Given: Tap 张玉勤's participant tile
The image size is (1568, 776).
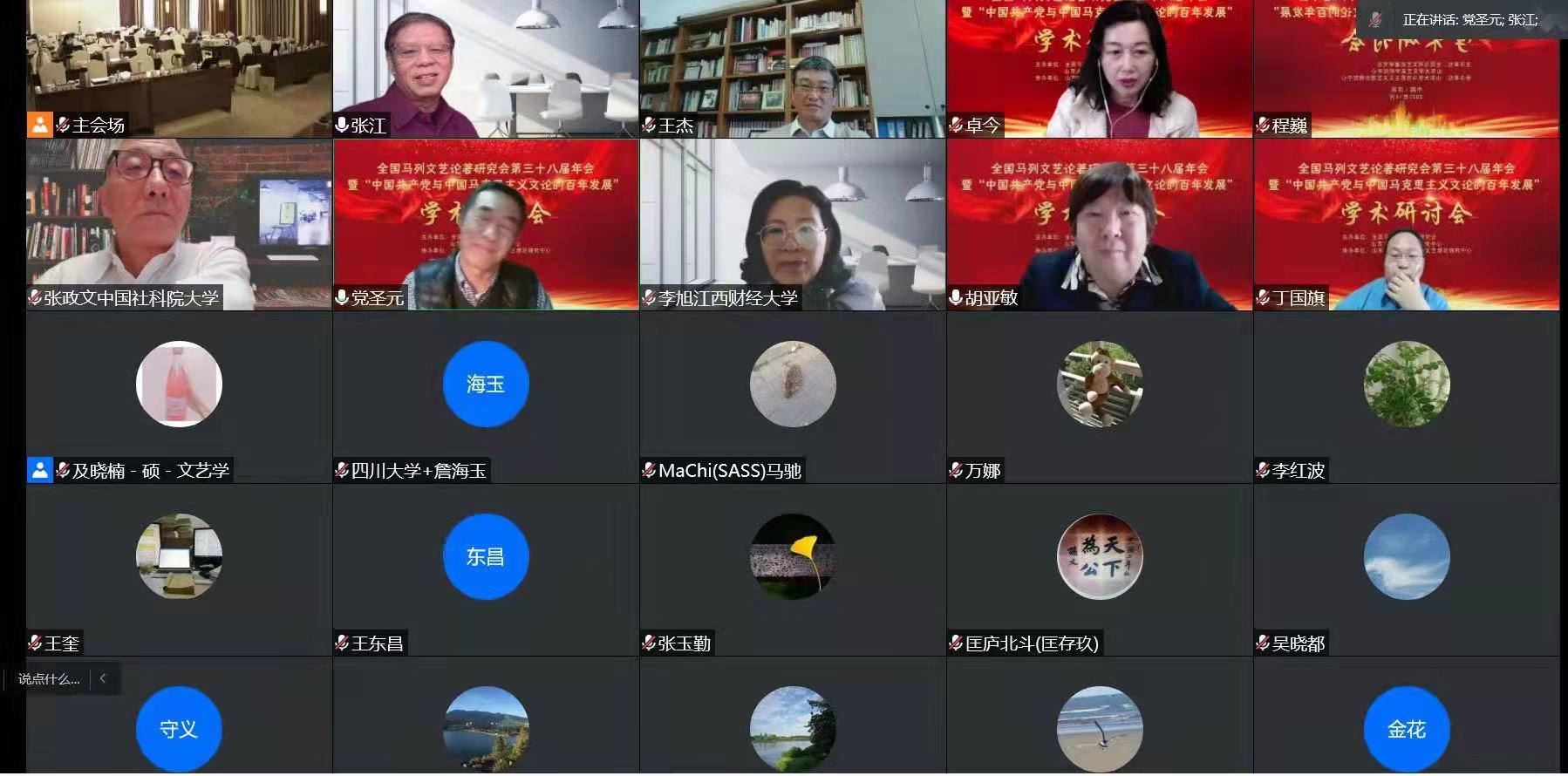Looking at the screenshot, I should (x=793, y=569).
